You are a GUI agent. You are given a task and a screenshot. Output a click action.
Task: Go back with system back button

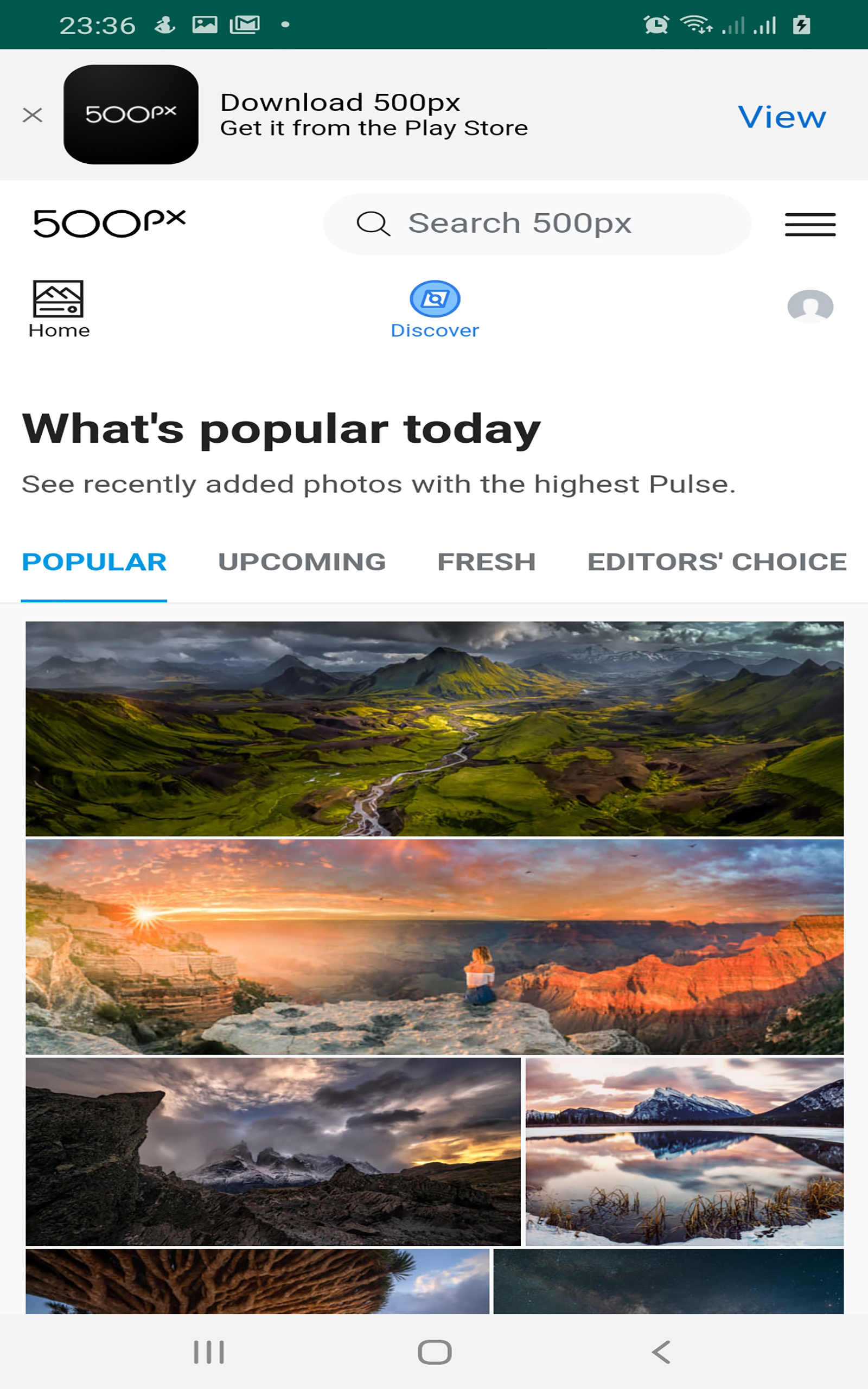coord(661,1352)
